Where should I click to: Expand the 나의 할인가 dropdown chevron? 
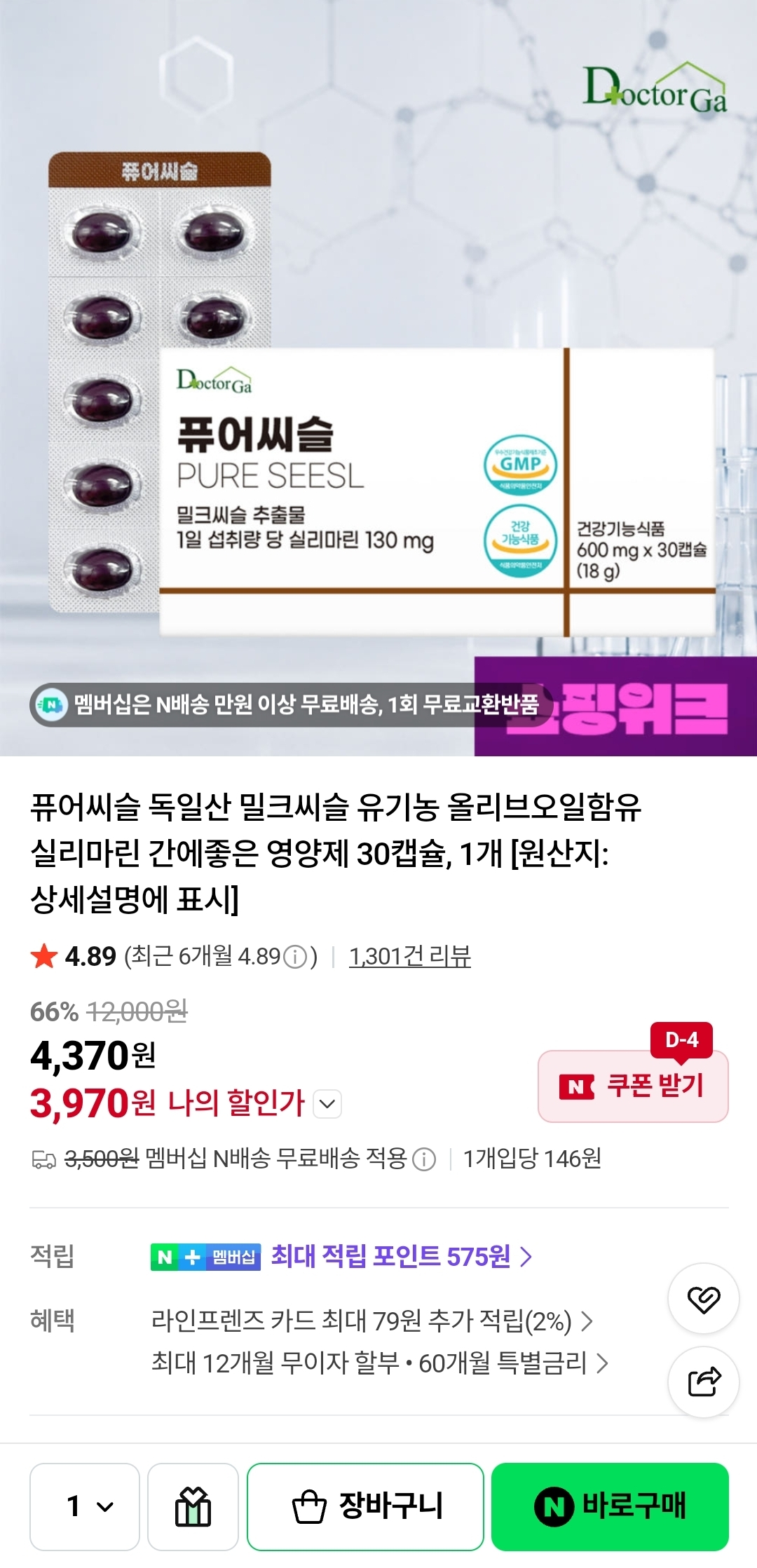tap(327, 1104)
